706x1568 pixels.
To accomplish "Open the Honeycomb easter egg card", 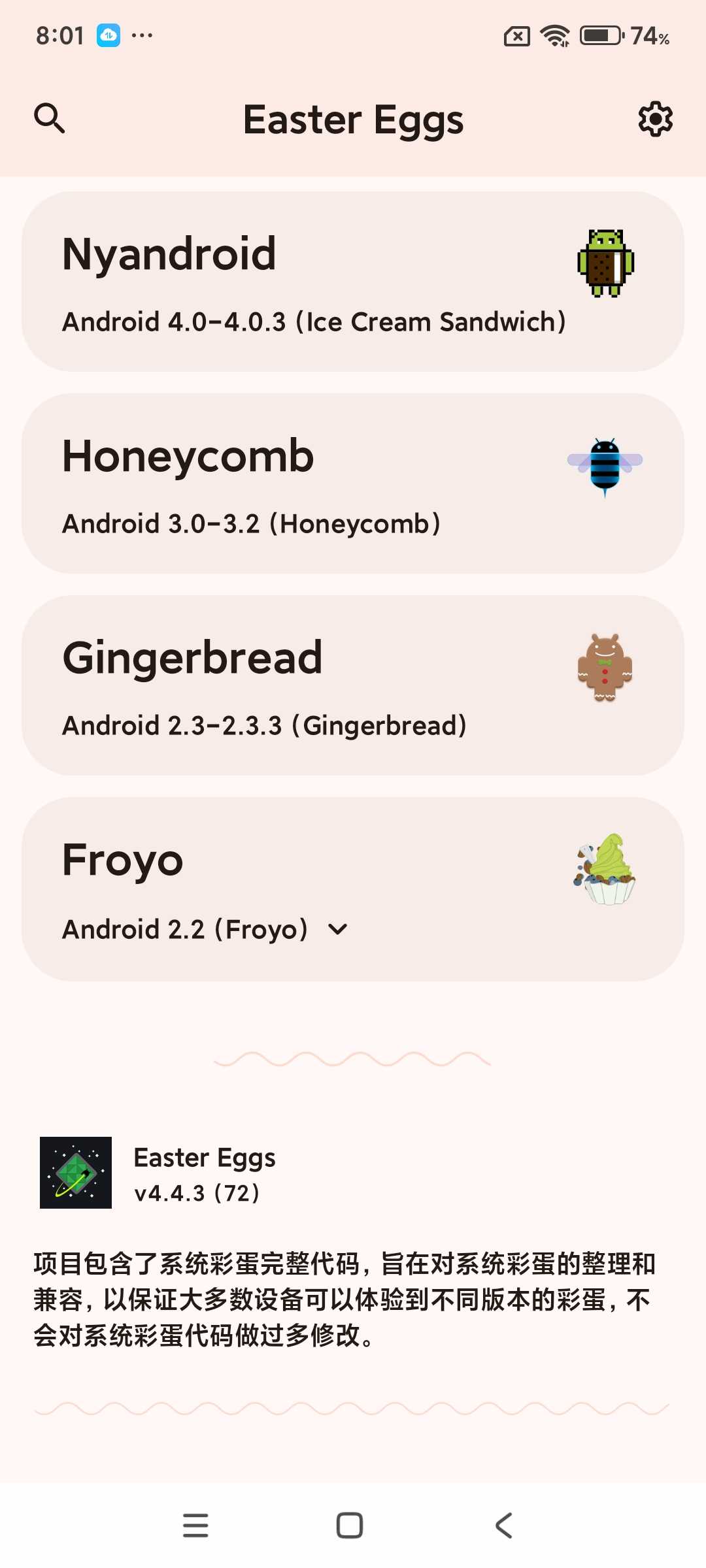I will pos(353,483).
